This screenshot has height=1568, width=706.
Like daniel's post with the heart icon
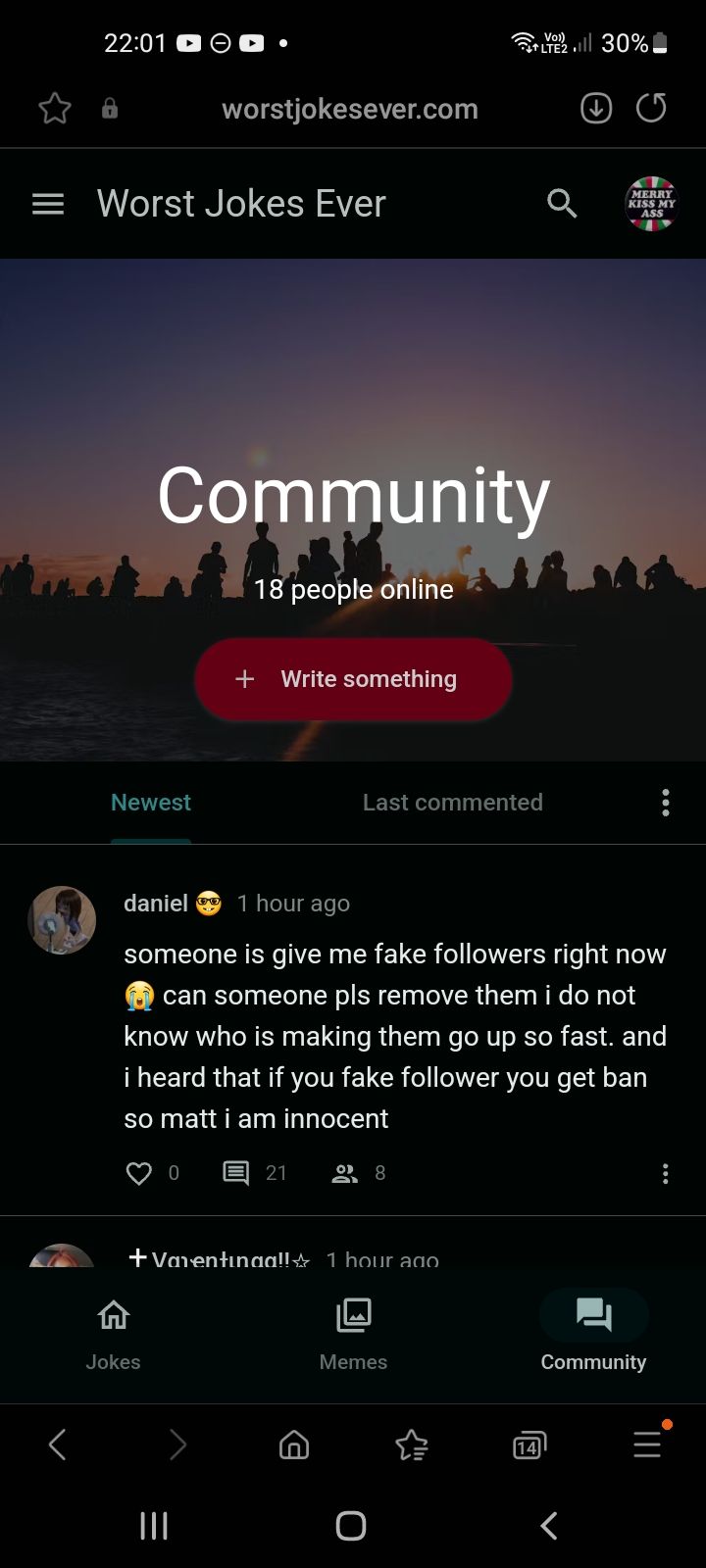[139, 1173]
